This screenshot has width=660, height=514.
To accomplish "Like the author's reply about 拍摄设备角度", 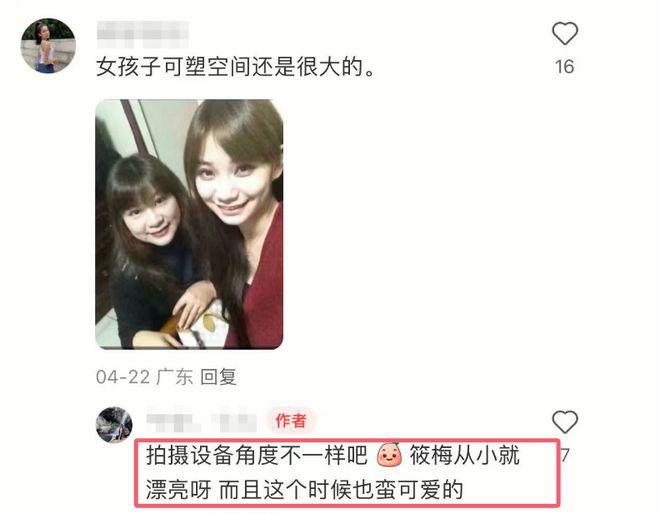I will click(x=565, y=423).
